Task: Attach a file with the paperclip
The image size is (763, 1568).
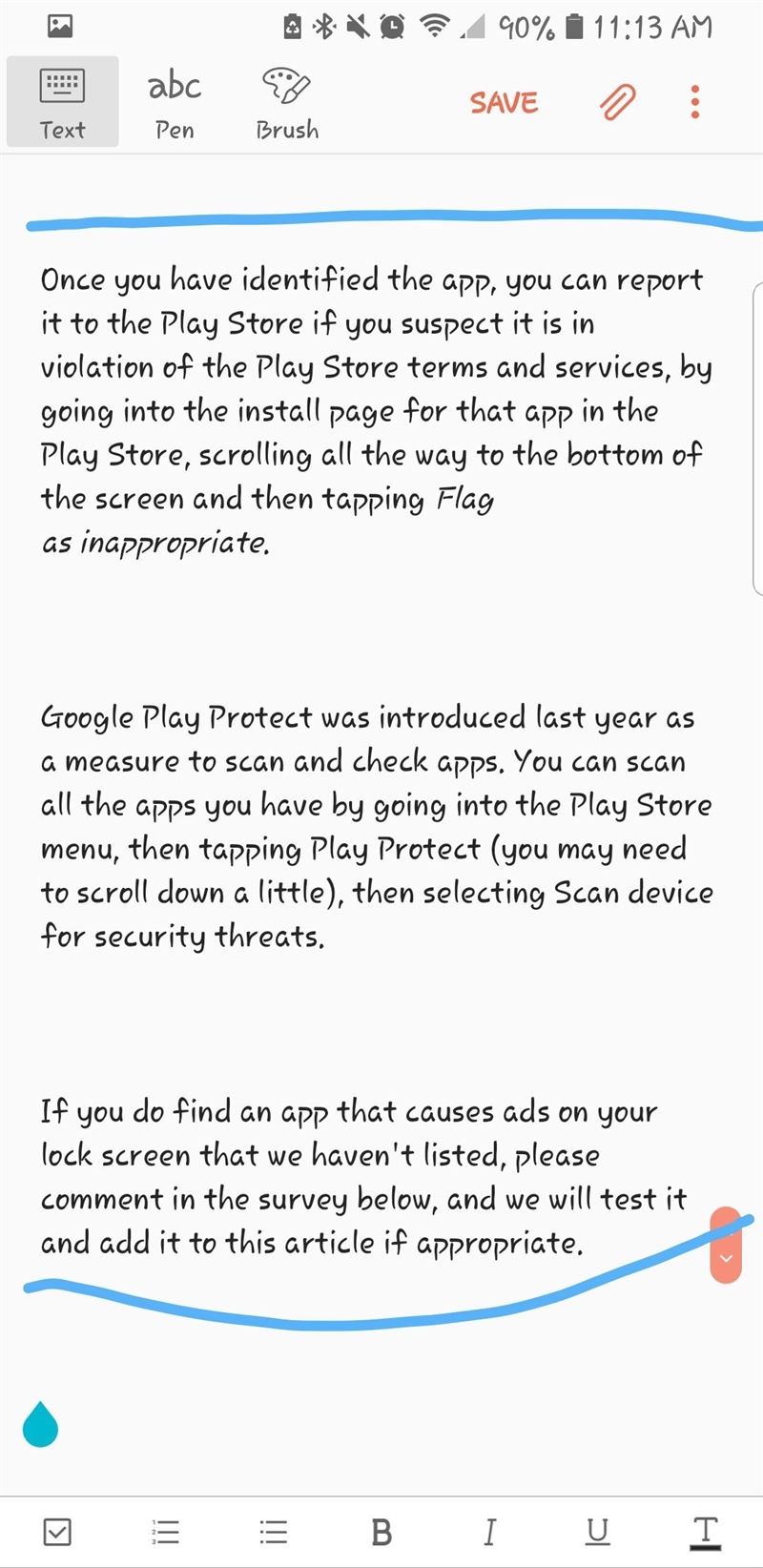Action: point(617,102)
